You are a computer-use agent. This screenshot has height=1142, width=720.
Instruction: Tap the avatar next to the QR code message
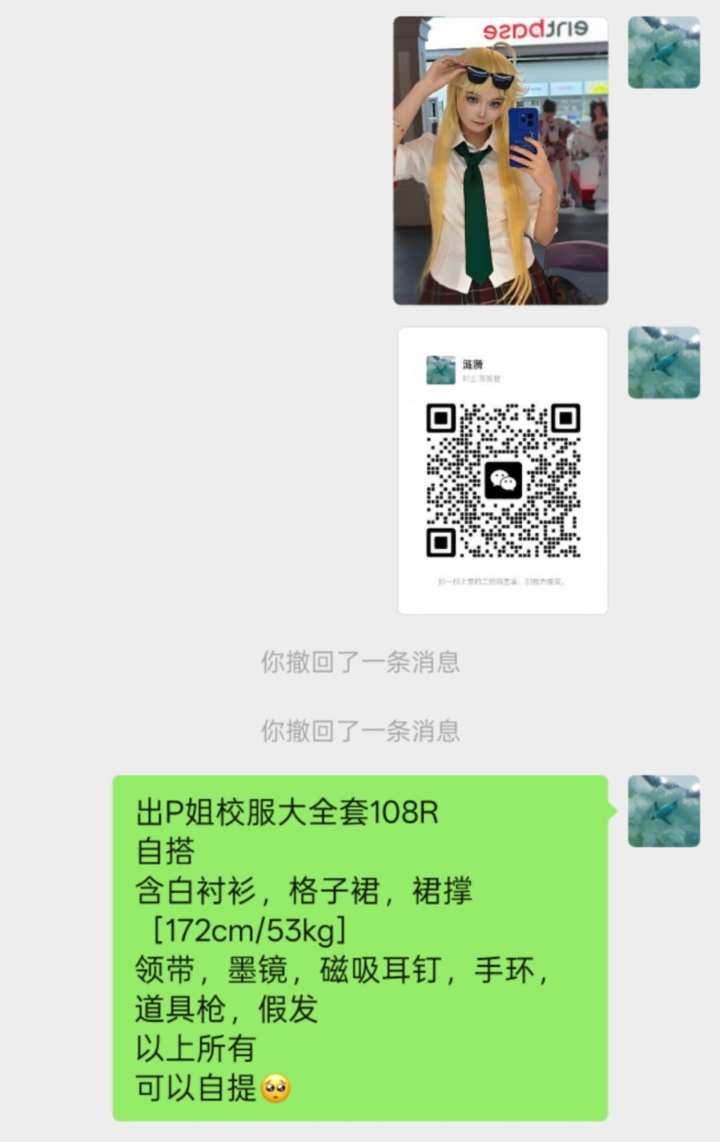click(x=663, y=362)
